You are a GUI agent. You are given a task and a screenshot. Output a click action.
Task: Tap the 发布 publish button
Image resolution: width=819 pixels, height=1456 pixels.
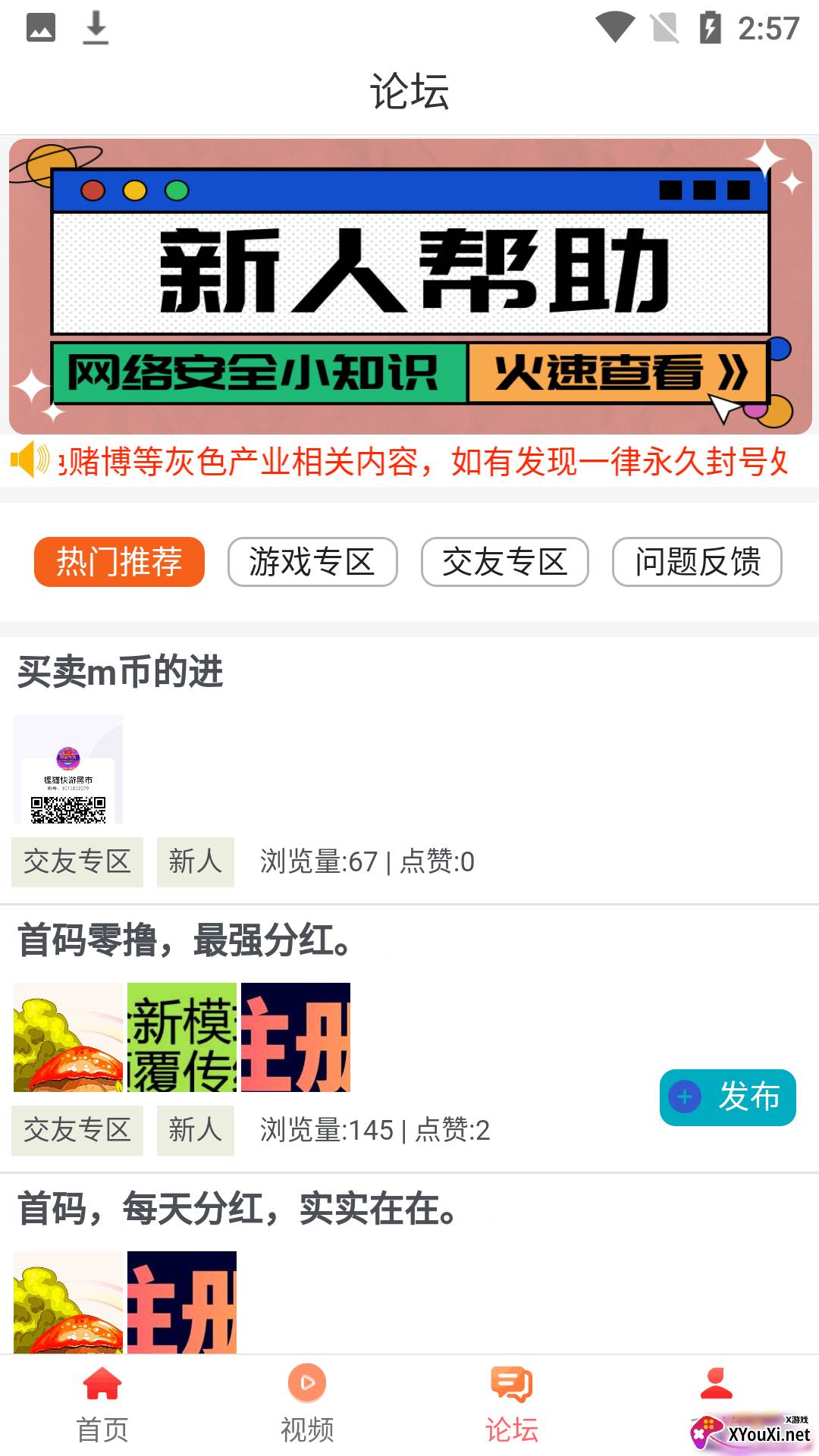(727, 1097)
